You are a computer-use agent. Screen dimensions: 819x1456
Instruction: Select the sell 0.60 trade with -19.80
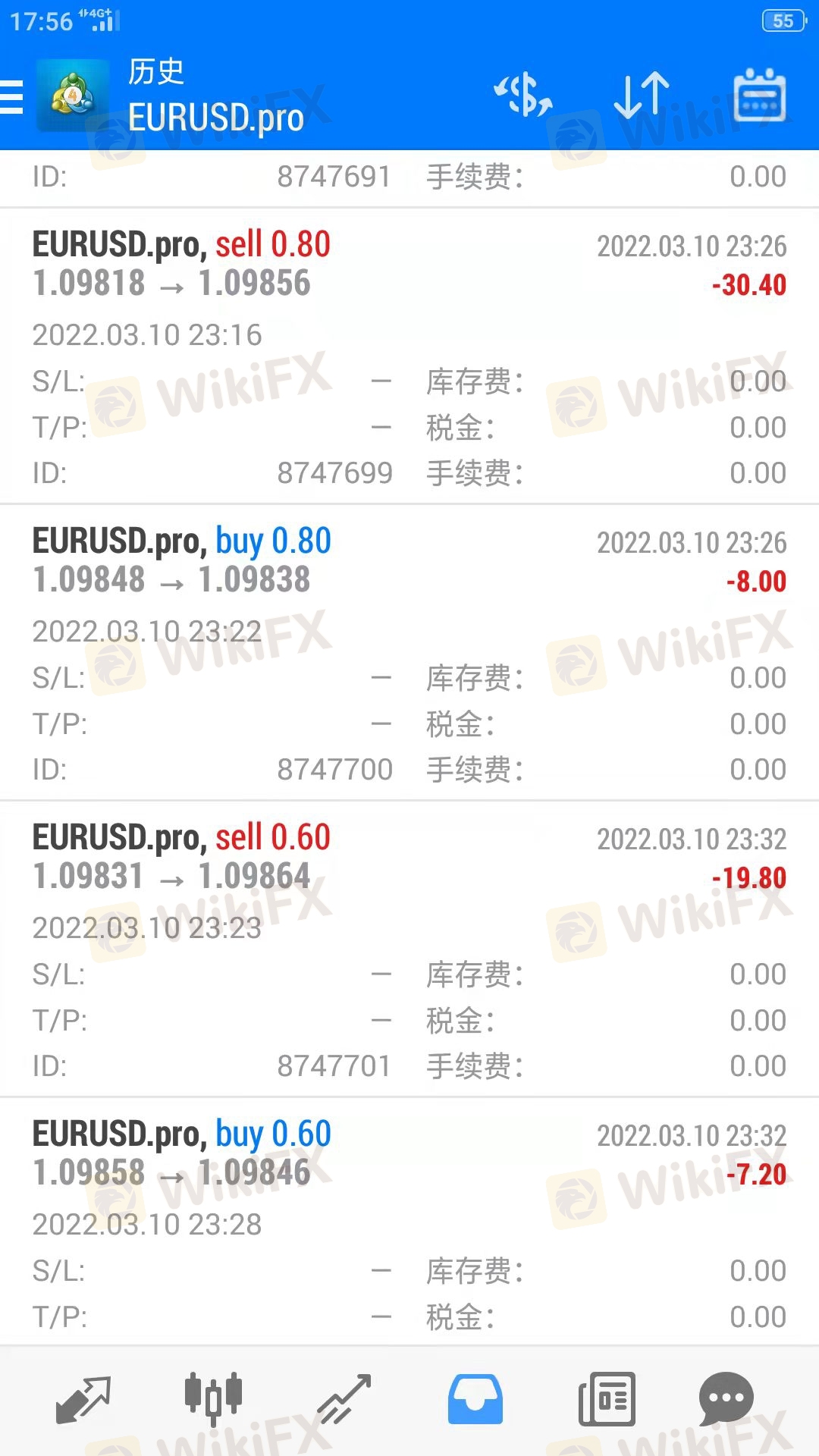pyautogui.click(x=409, y=949)
